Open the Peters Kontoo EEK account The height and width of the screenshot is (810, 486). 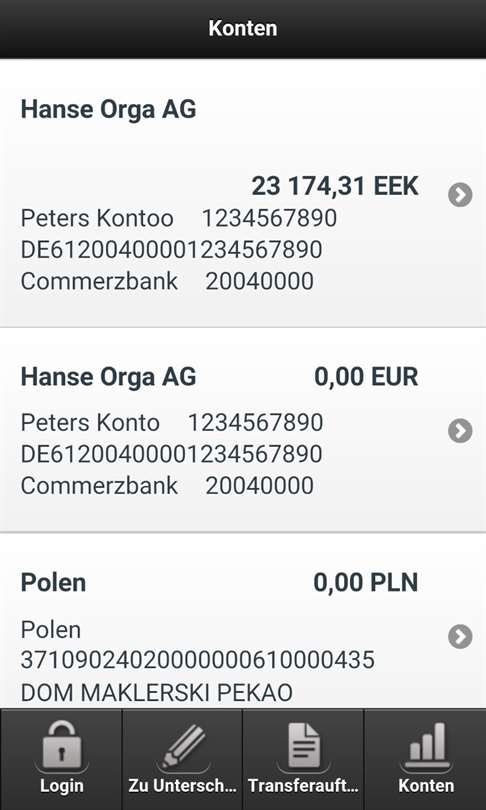(243, 193)
